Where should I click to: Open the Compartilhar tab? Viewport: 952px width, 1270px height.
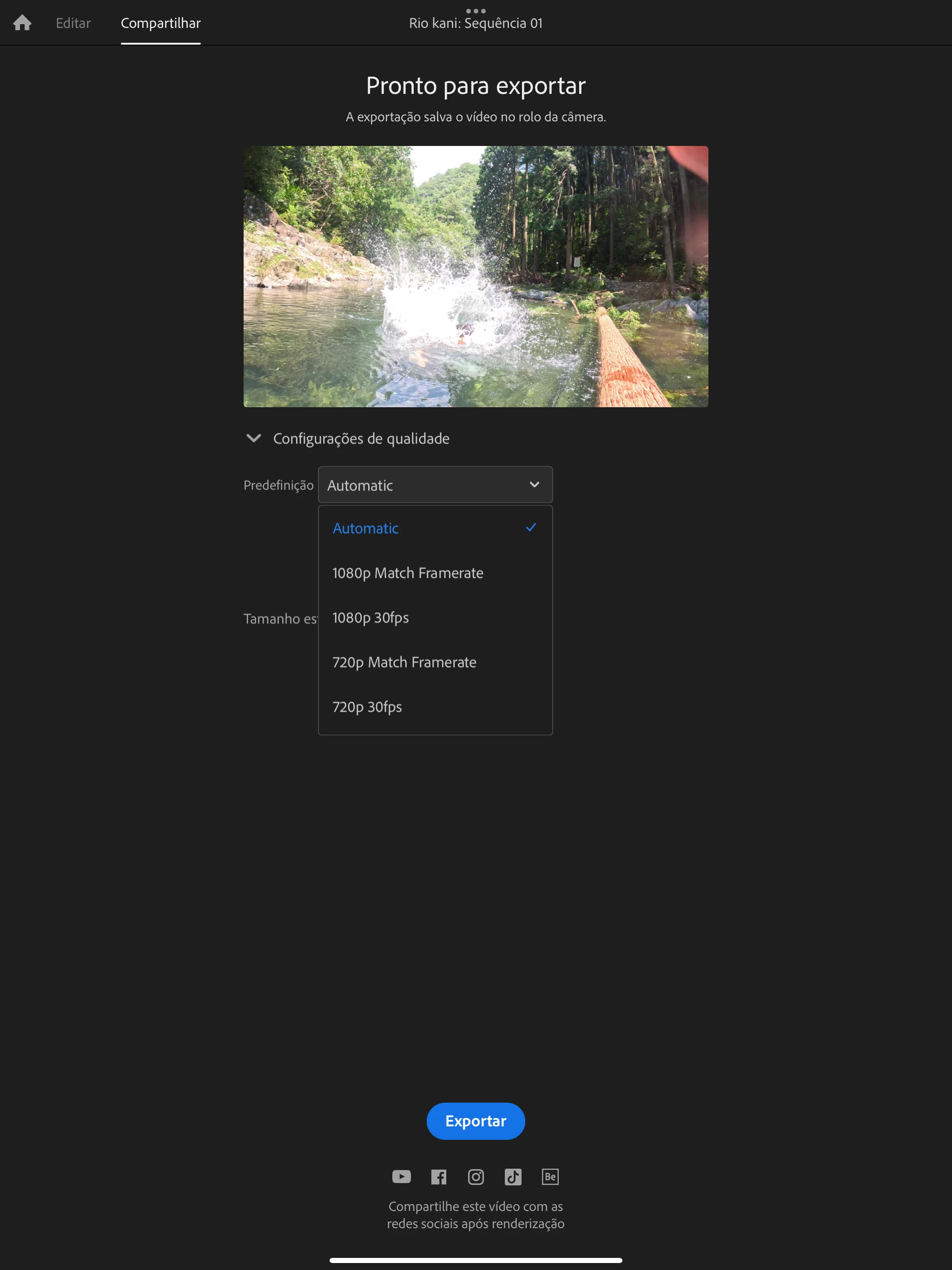tap(160, 23)
